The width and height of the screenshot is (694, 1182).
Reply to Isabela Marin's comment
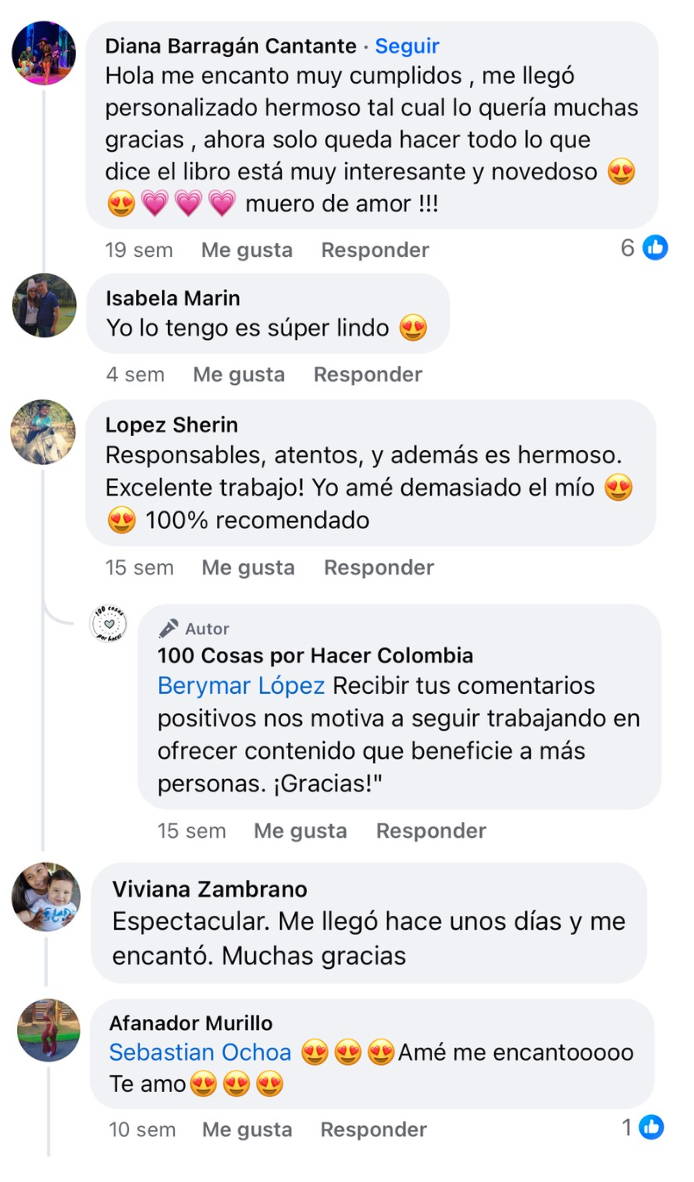pos(367,374)
